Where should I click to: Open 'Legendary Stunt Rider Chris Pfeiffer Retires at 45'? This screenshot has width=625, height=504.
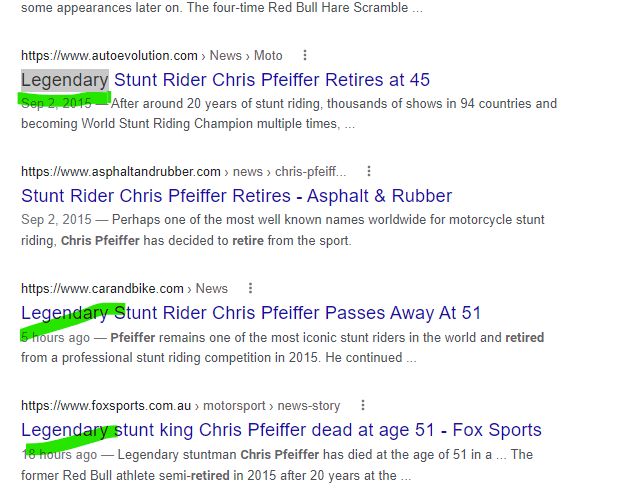click(x=225, y=80)
